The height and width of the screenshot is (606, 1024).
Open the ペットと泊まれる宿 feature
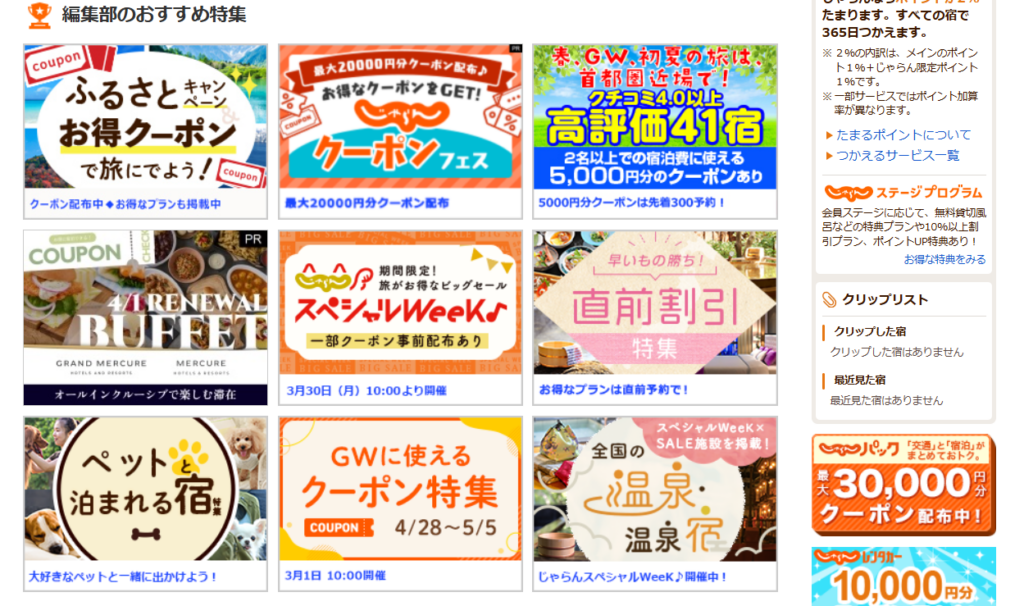(x=146, y=490)
